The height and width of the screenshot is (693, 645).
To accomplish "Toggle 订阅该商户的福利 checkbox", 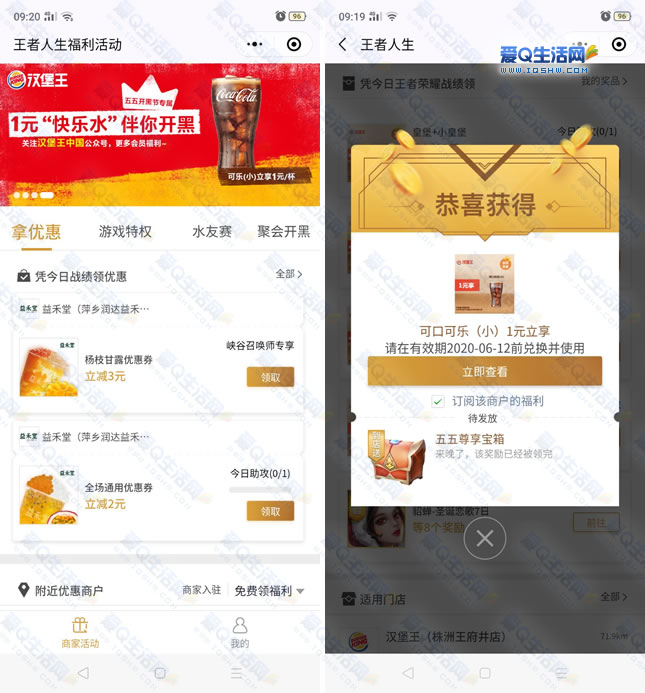I will [438, 401].
